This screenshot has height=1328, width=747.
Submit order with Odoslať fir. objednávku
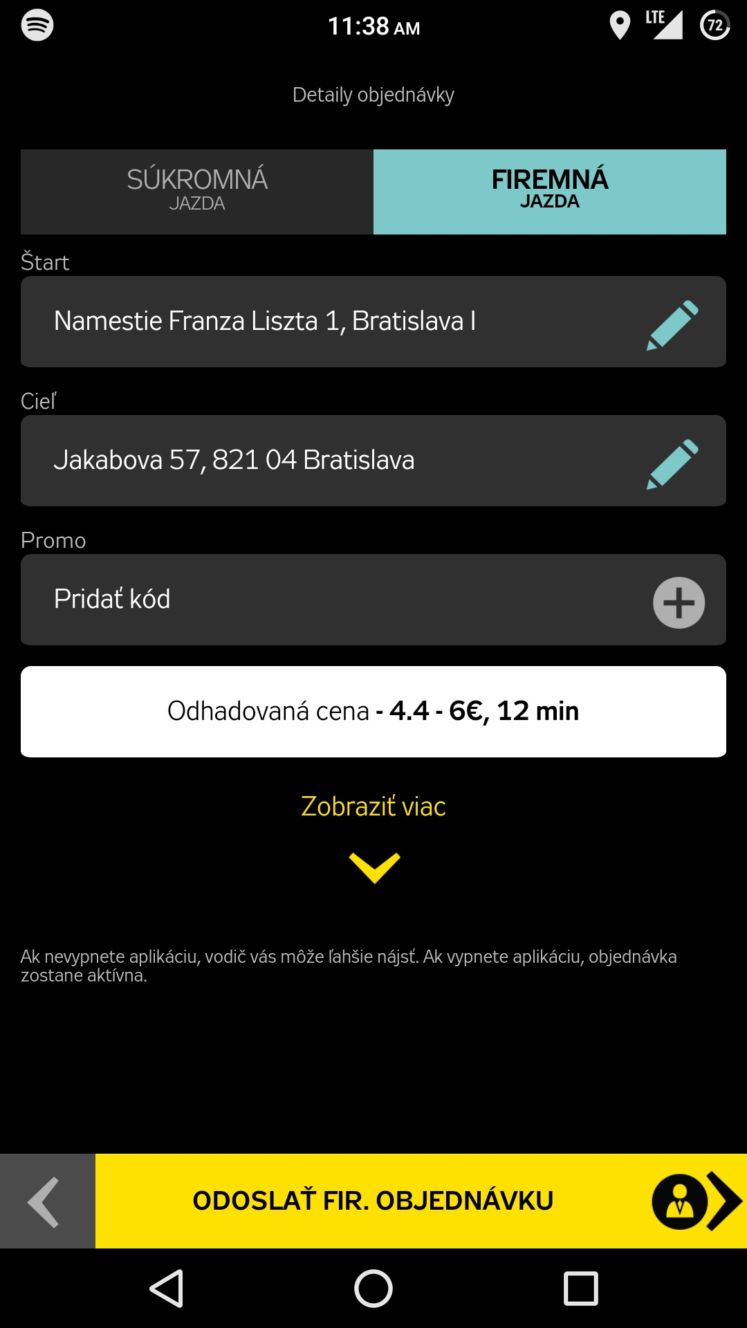click(x=421, y=1200)
